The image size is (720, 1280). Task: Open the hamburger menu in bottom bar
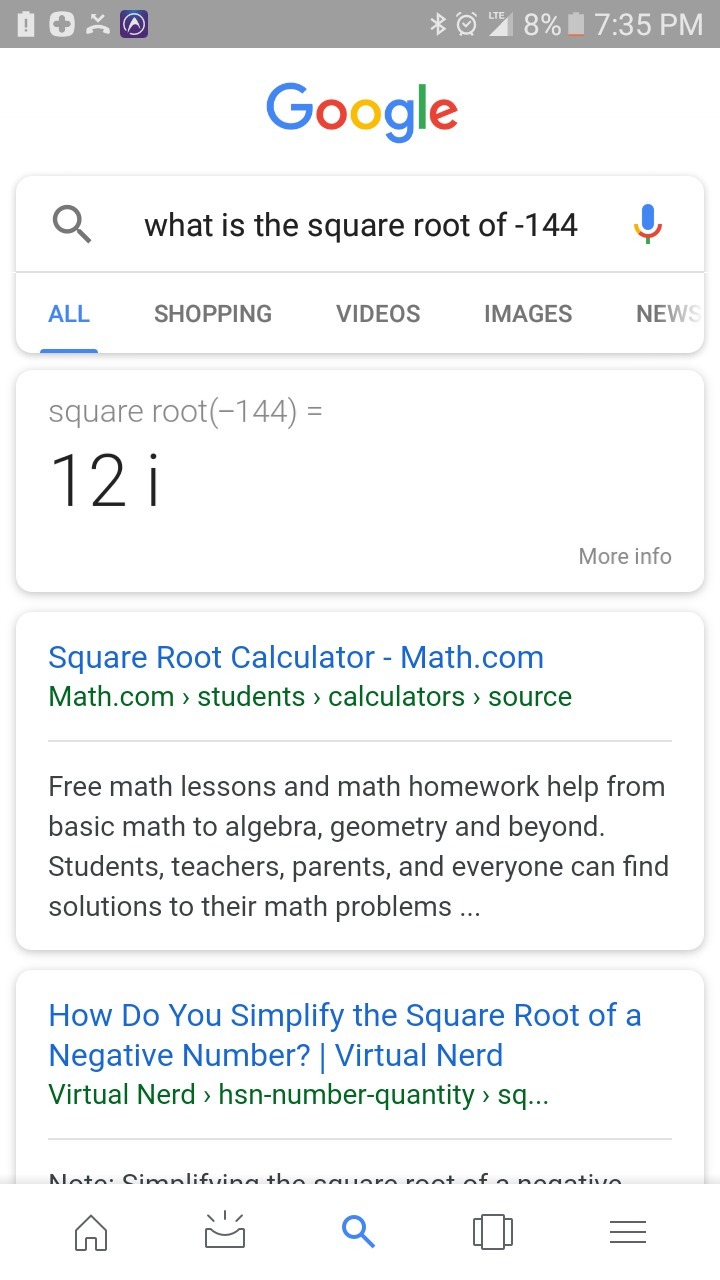point(628,1232)
